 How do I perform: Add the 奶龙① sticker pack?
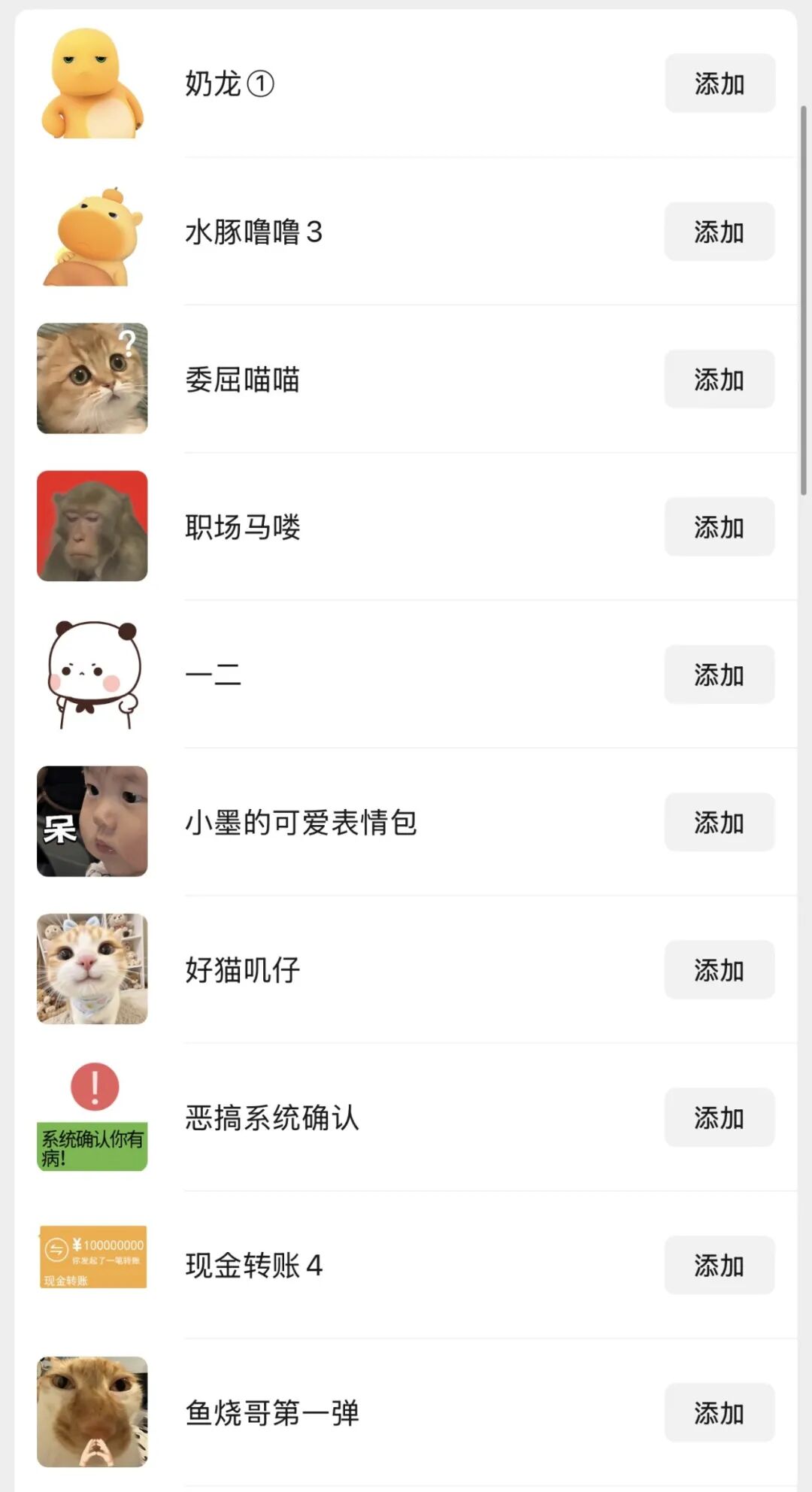[720, 83]
